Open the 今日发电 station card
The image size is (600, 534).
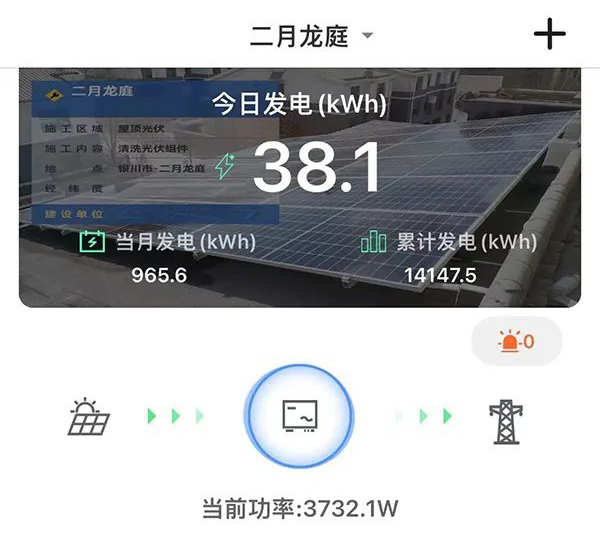[x=300, y=187]
